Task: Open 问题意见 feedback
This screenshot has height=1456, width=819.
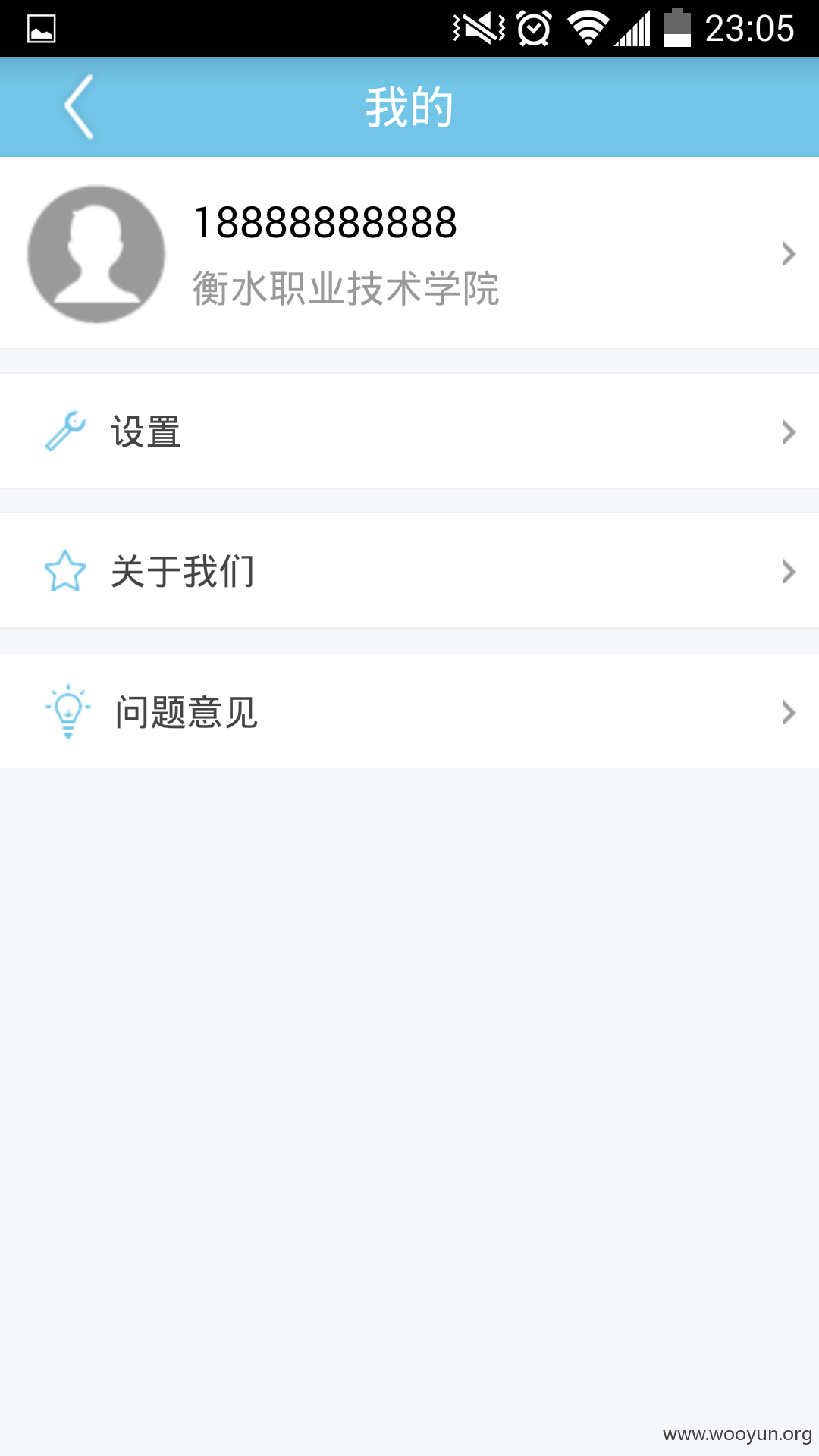Action: (409, 712)
